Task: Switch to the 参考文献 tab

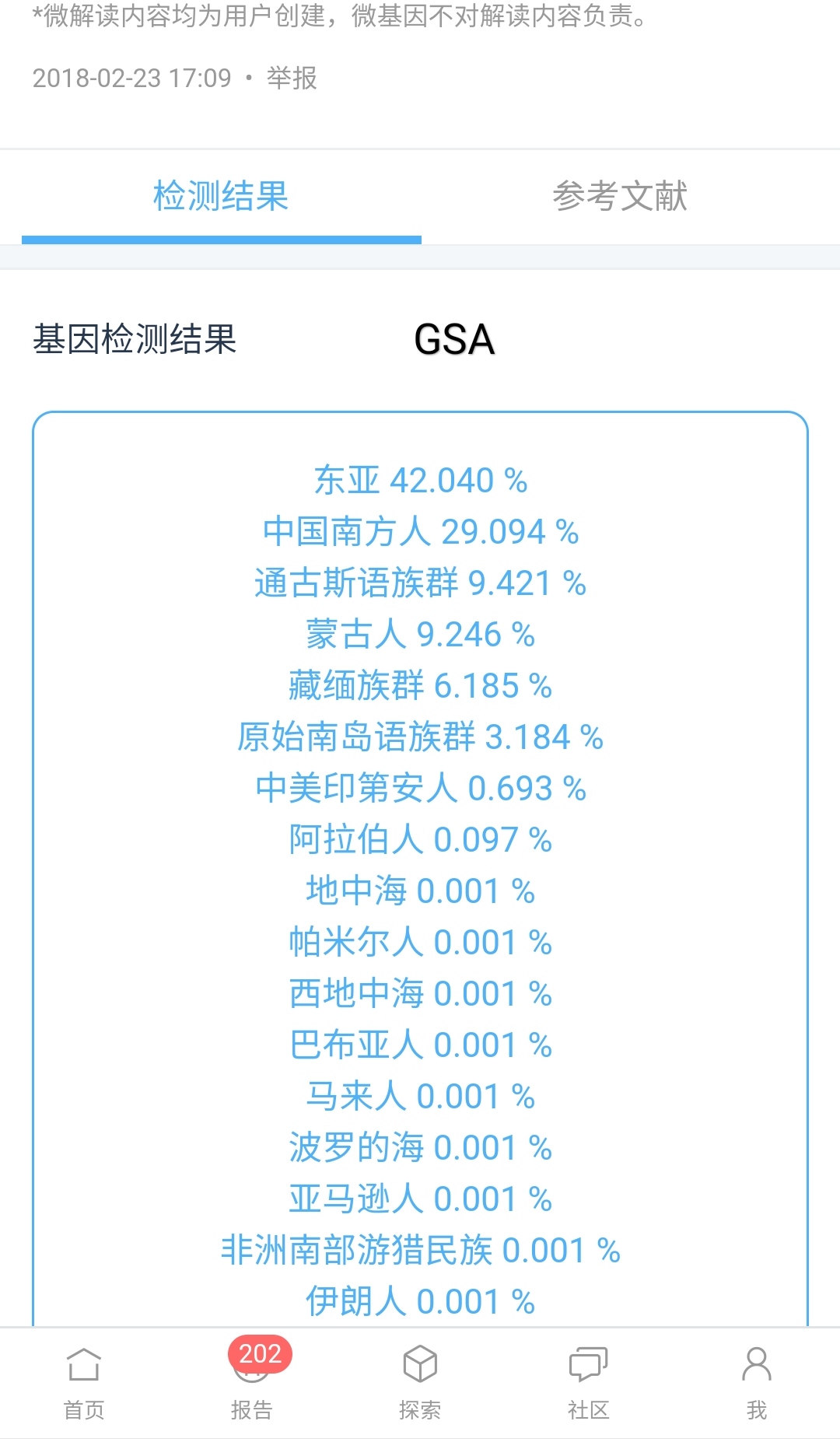Action: (x=620, y=196)
